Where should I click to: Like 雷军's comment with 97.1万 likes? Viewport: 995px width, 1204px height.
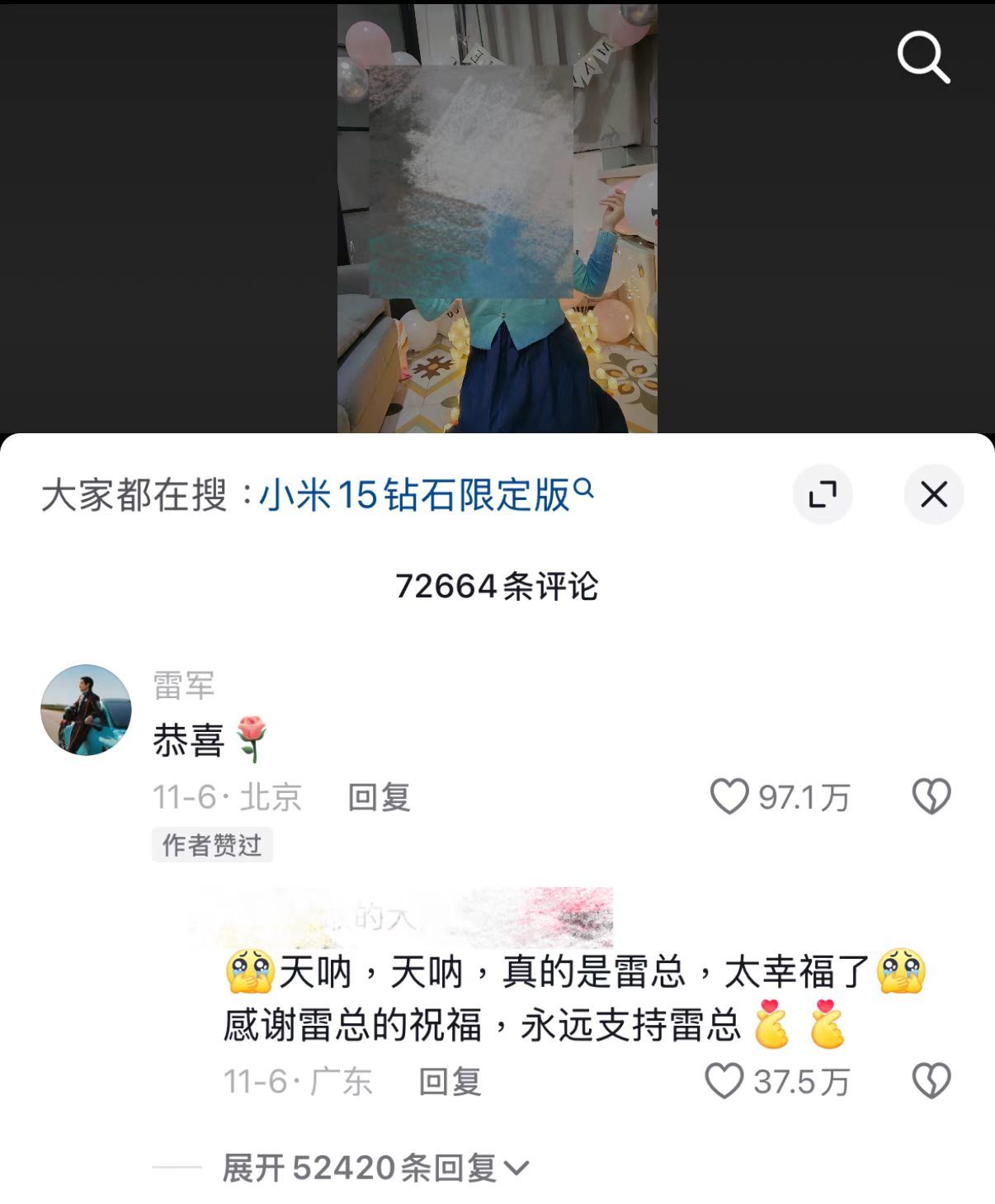[x=729, y=797]
